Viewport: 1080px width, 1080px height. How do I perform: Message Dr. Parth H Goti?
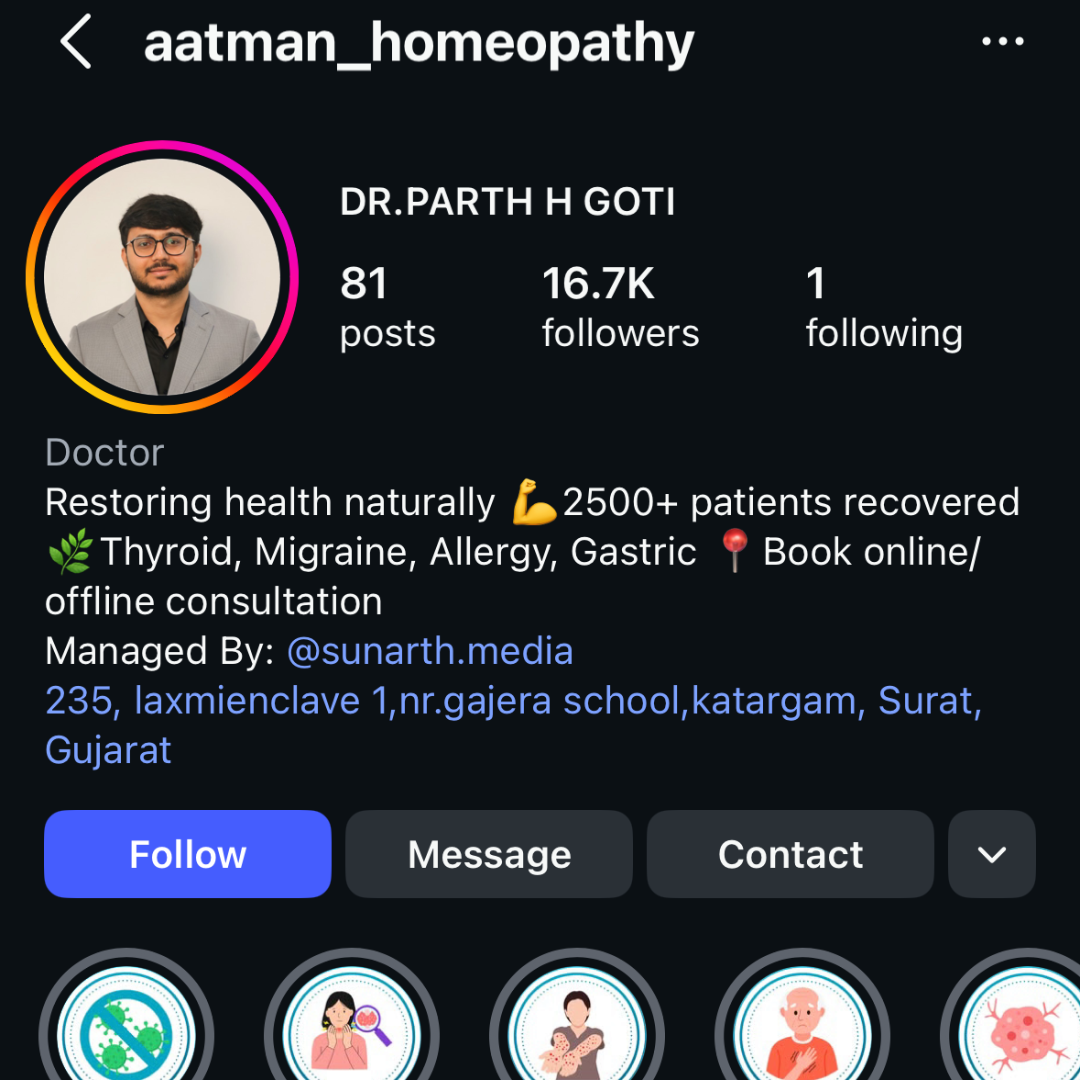click(489, 854)
